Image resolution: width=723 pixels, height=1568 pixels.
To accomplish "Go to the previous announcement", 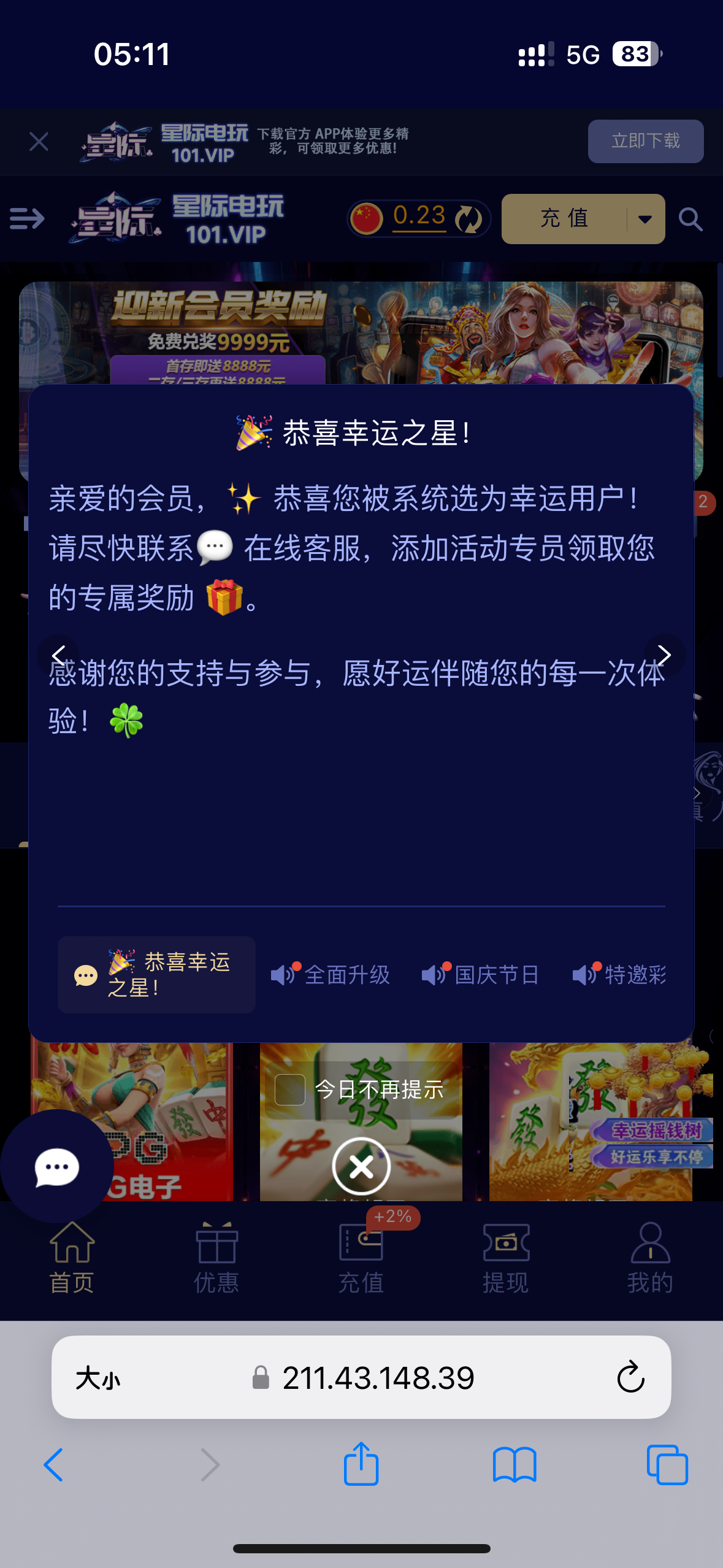I will [x=58, y=655].
